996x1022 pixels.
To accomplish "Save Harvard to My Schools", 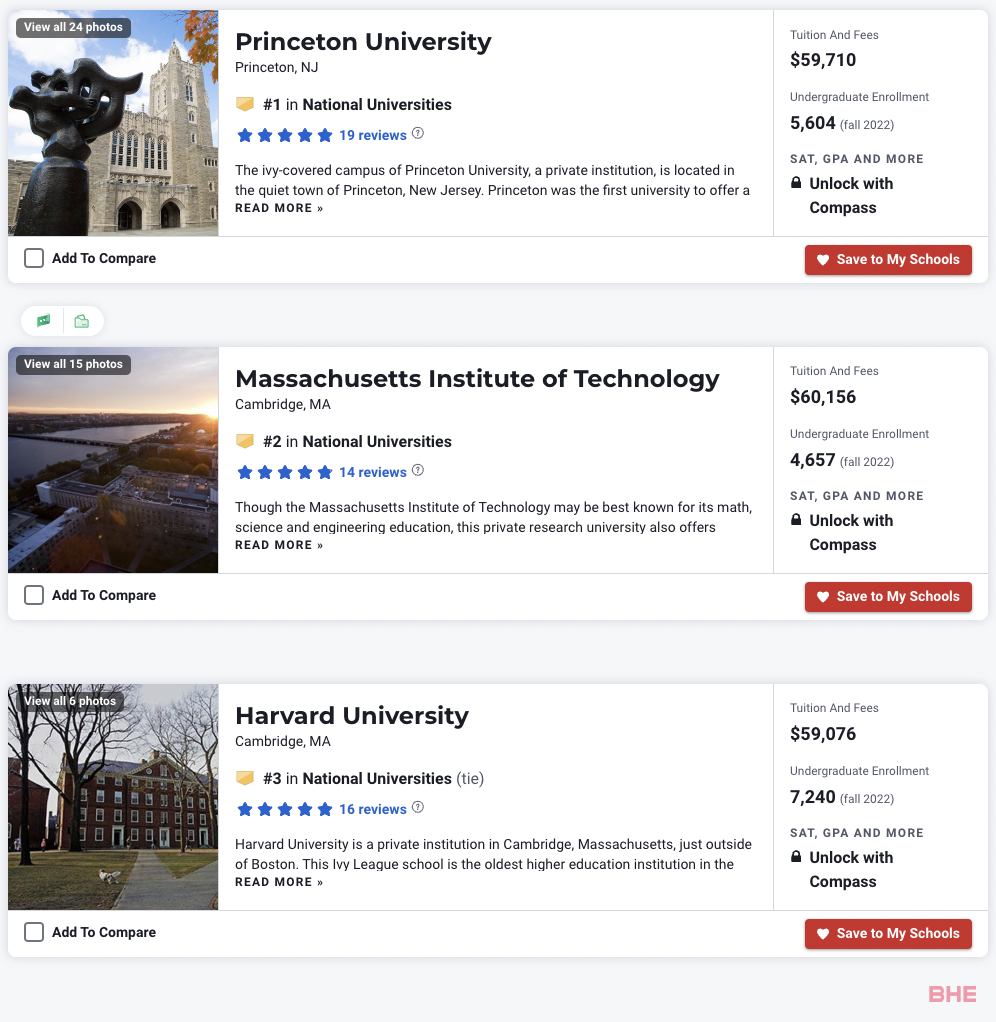I will (x=887, y=933).
